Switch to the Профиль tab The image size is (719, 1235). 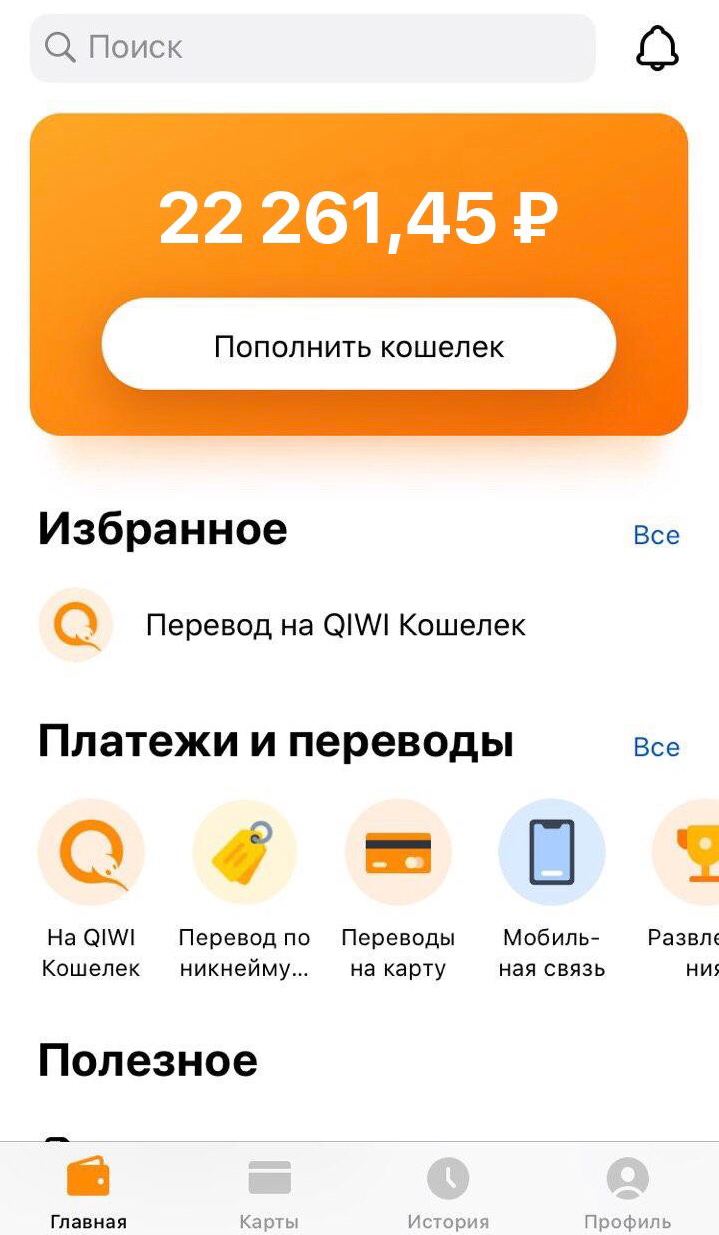point(627,1192)
